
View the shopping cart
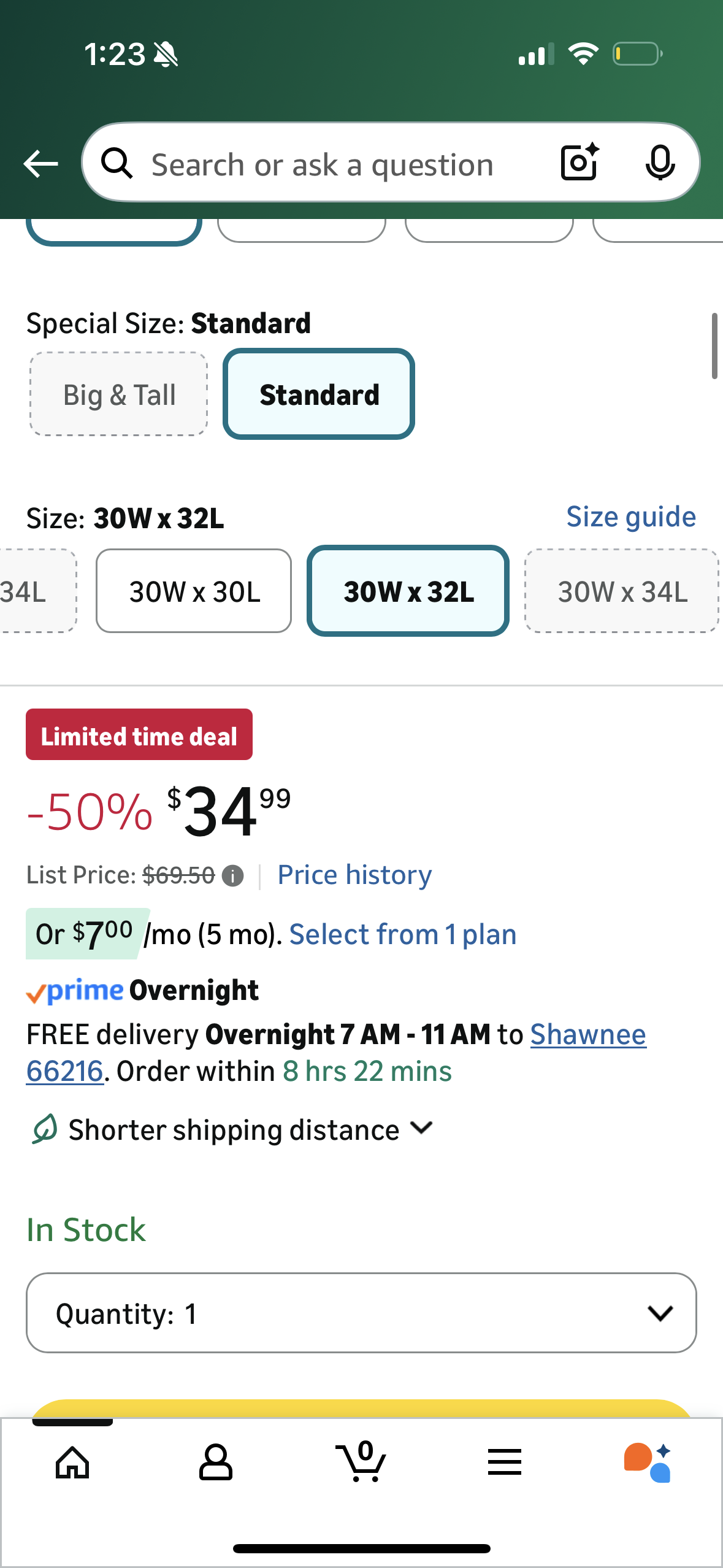(x=361, y=1462)
